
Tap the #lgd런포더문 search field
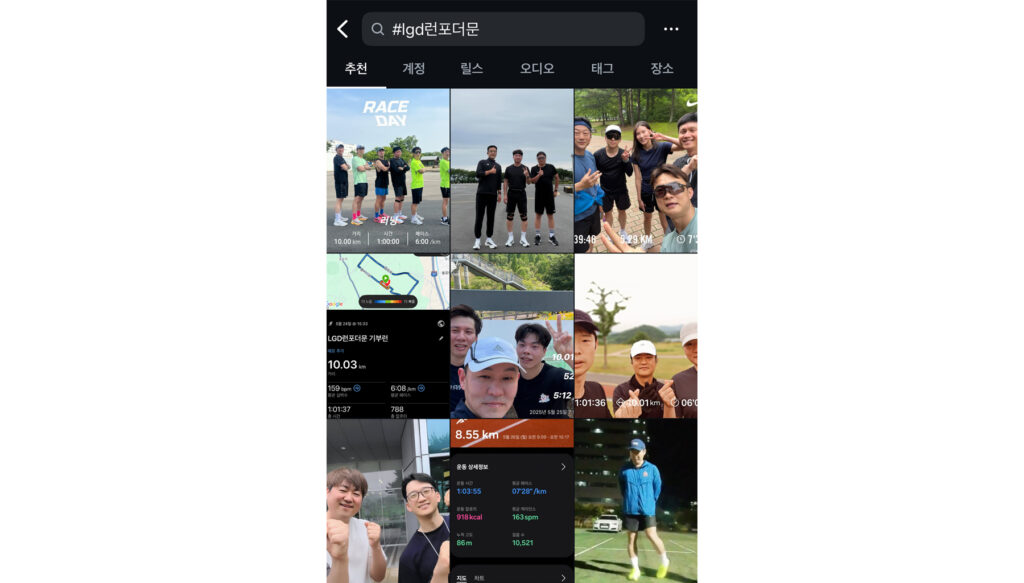click(x=503, y=29)
